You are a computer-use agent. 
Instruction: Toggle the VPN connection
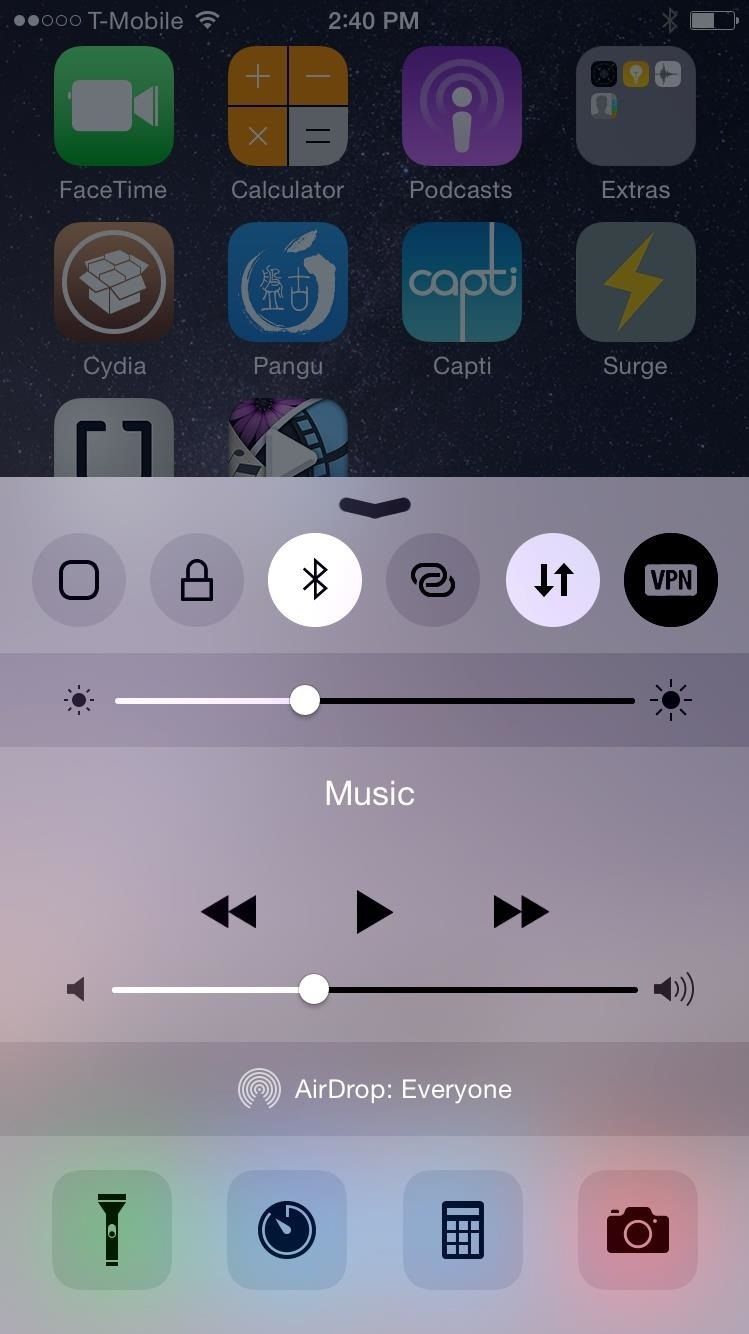pyautogui.click(x=670, y=580)
